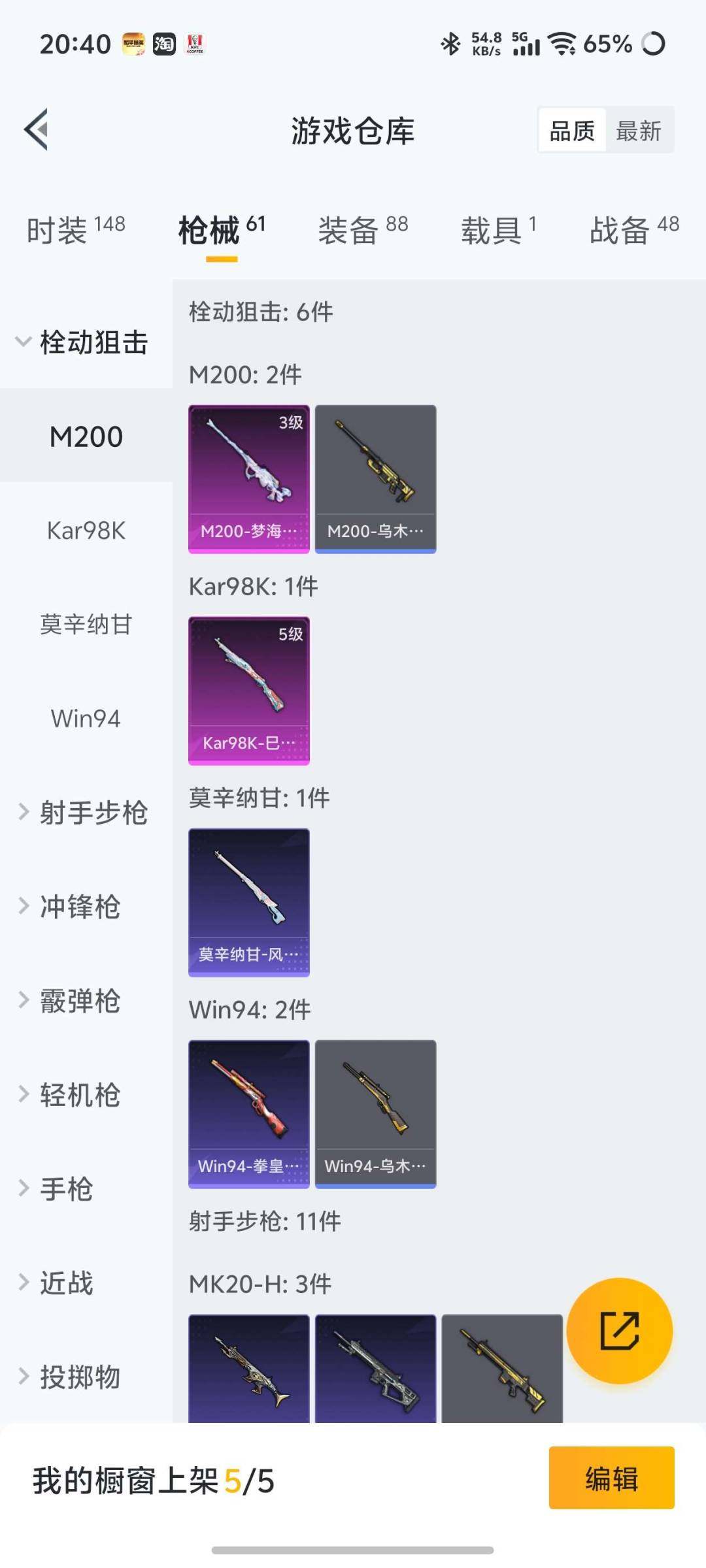
Task: Select the Kar98K 5级 skin thumbnail
Action: click(x=248, y=689)
